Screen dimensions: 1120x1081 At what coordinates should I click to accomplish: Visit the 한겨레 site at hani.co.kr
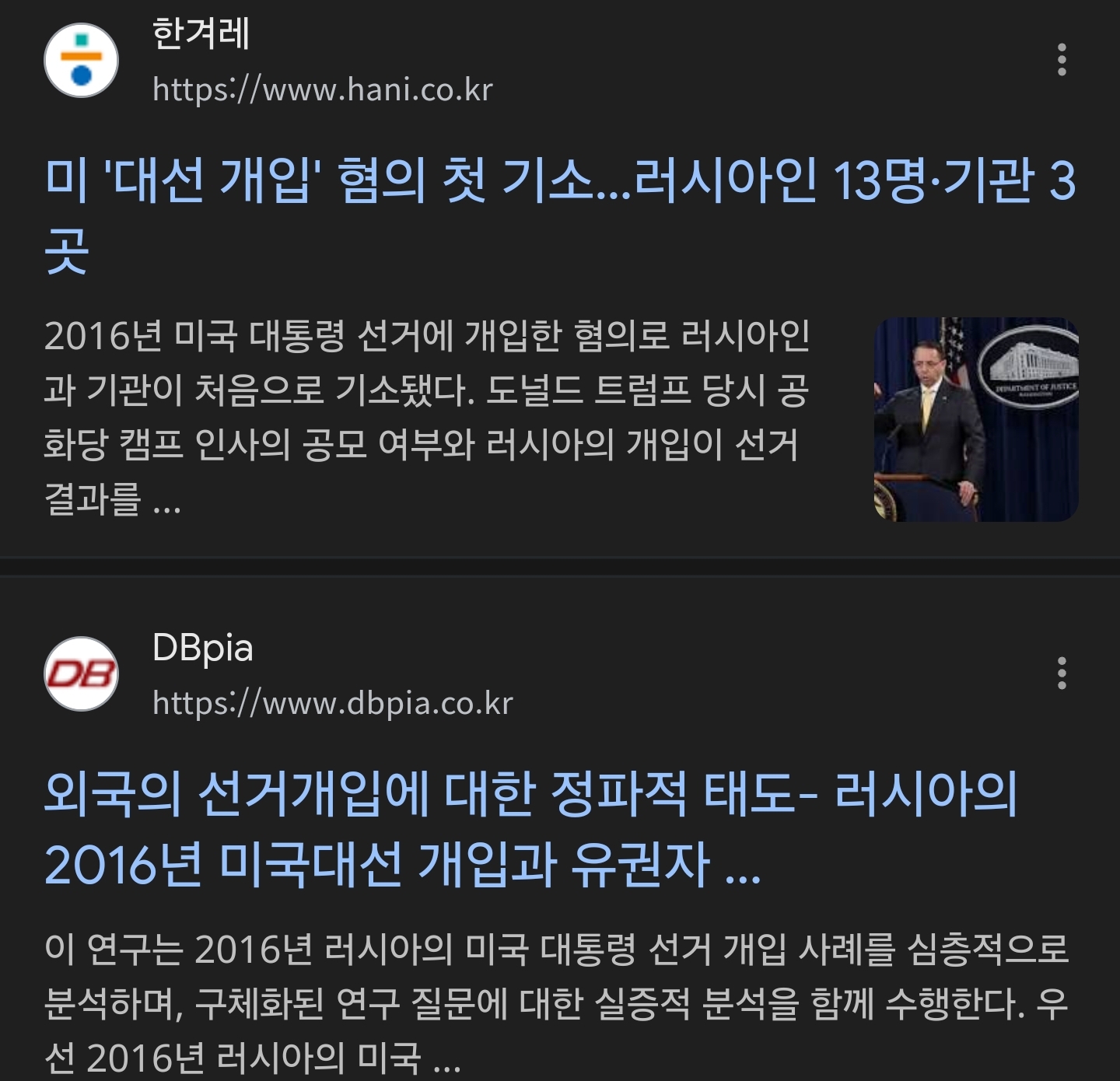click(x=322, y=89)
